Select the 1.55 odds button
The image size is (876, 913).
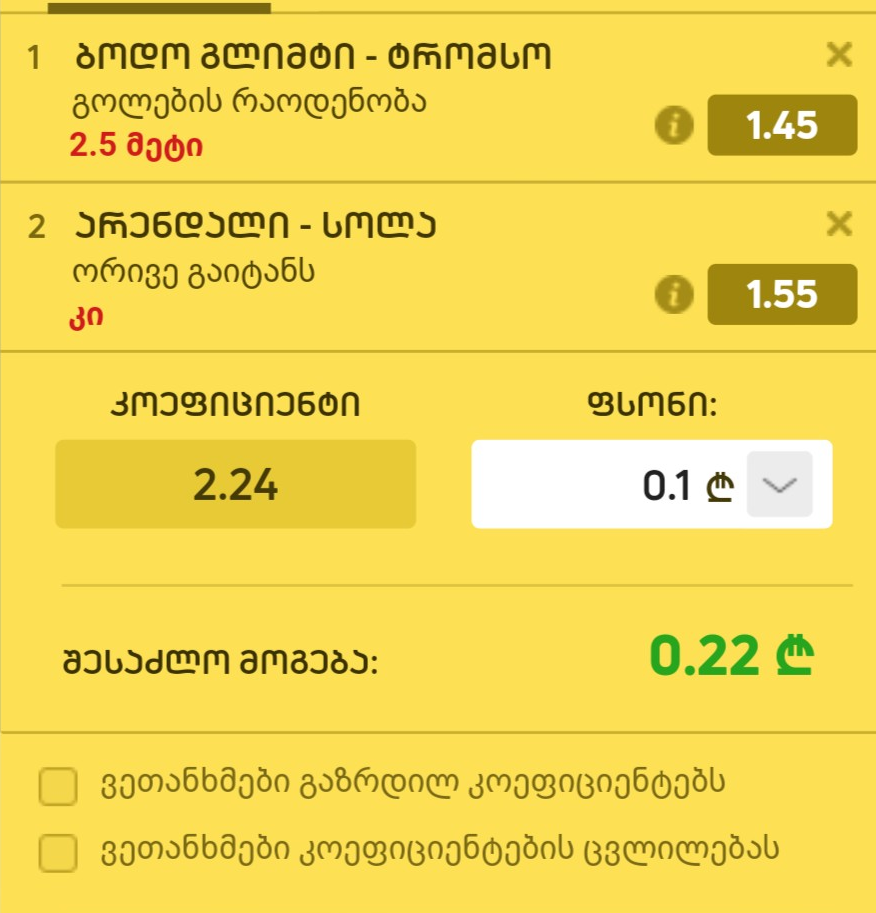782,295
